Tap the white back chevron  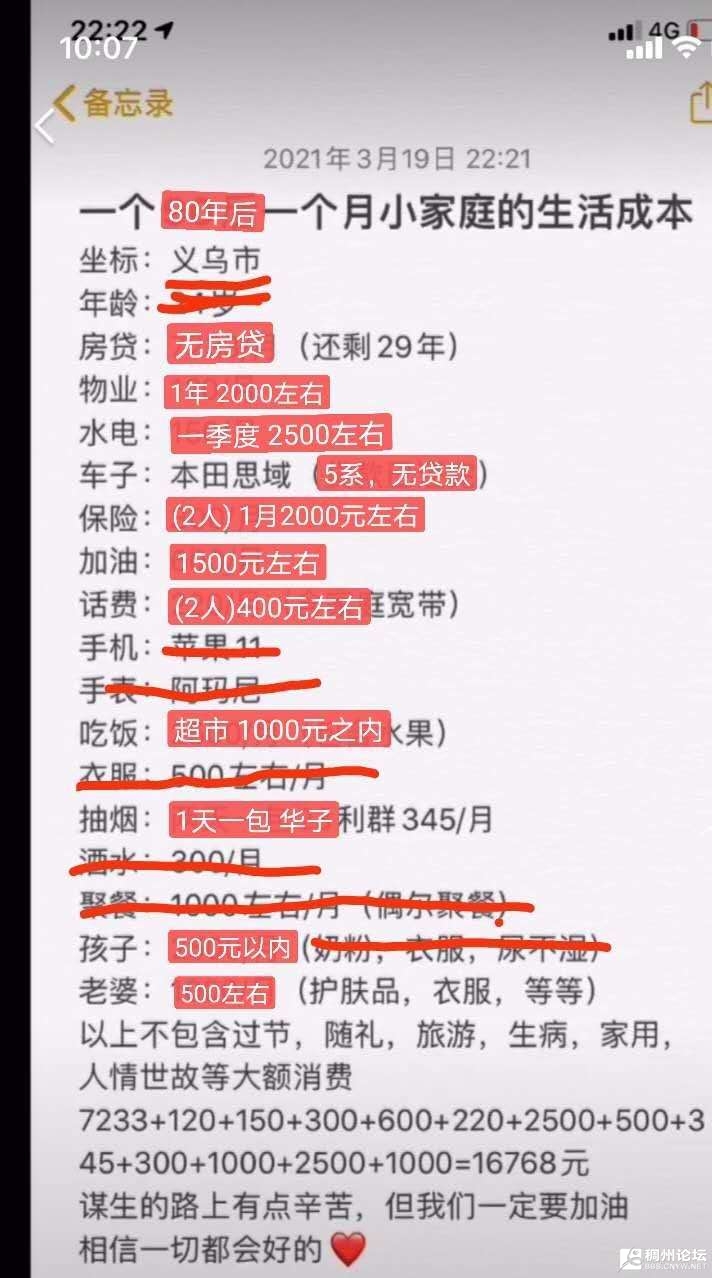(x=46, y=127)
